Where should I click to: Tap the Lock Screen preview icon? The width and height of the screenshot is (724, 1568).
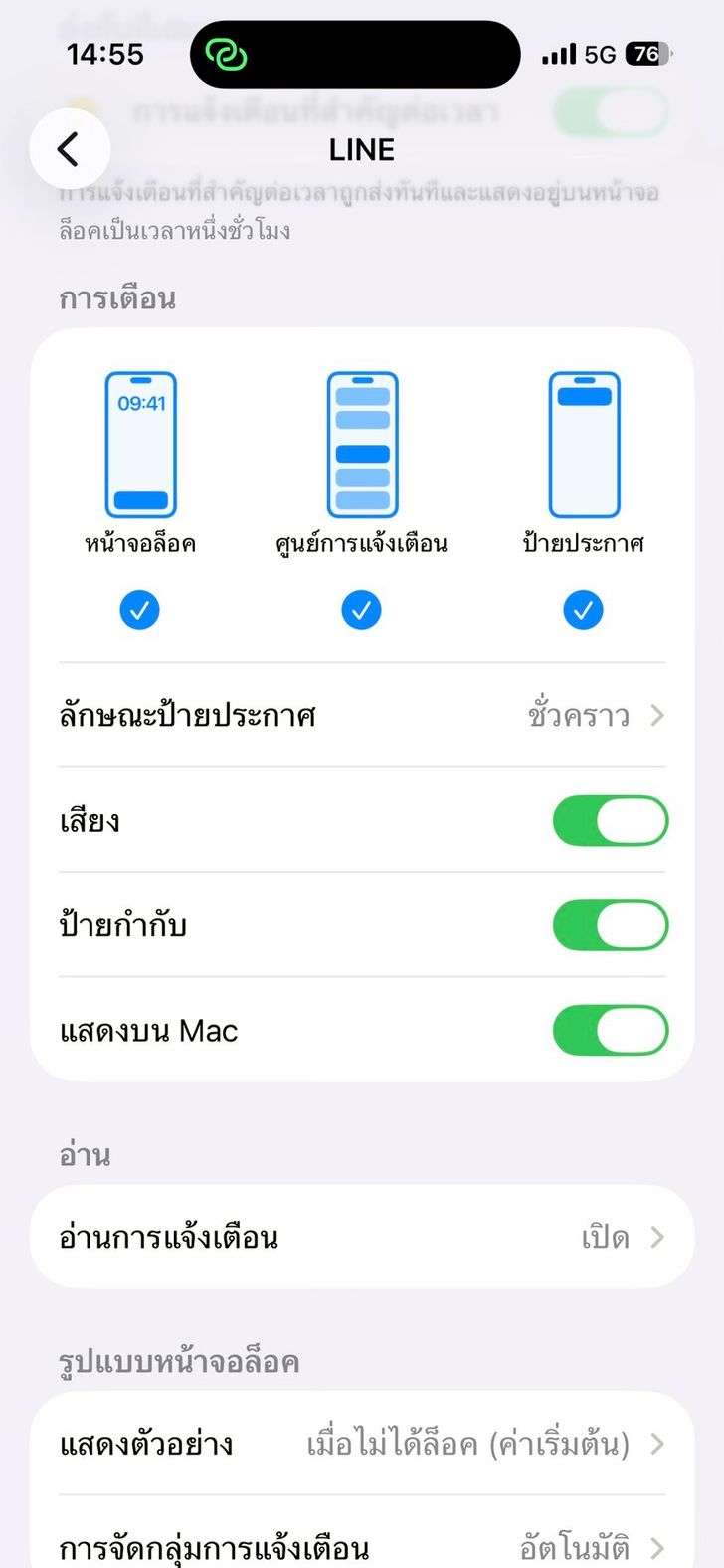[x=140, y=445]
